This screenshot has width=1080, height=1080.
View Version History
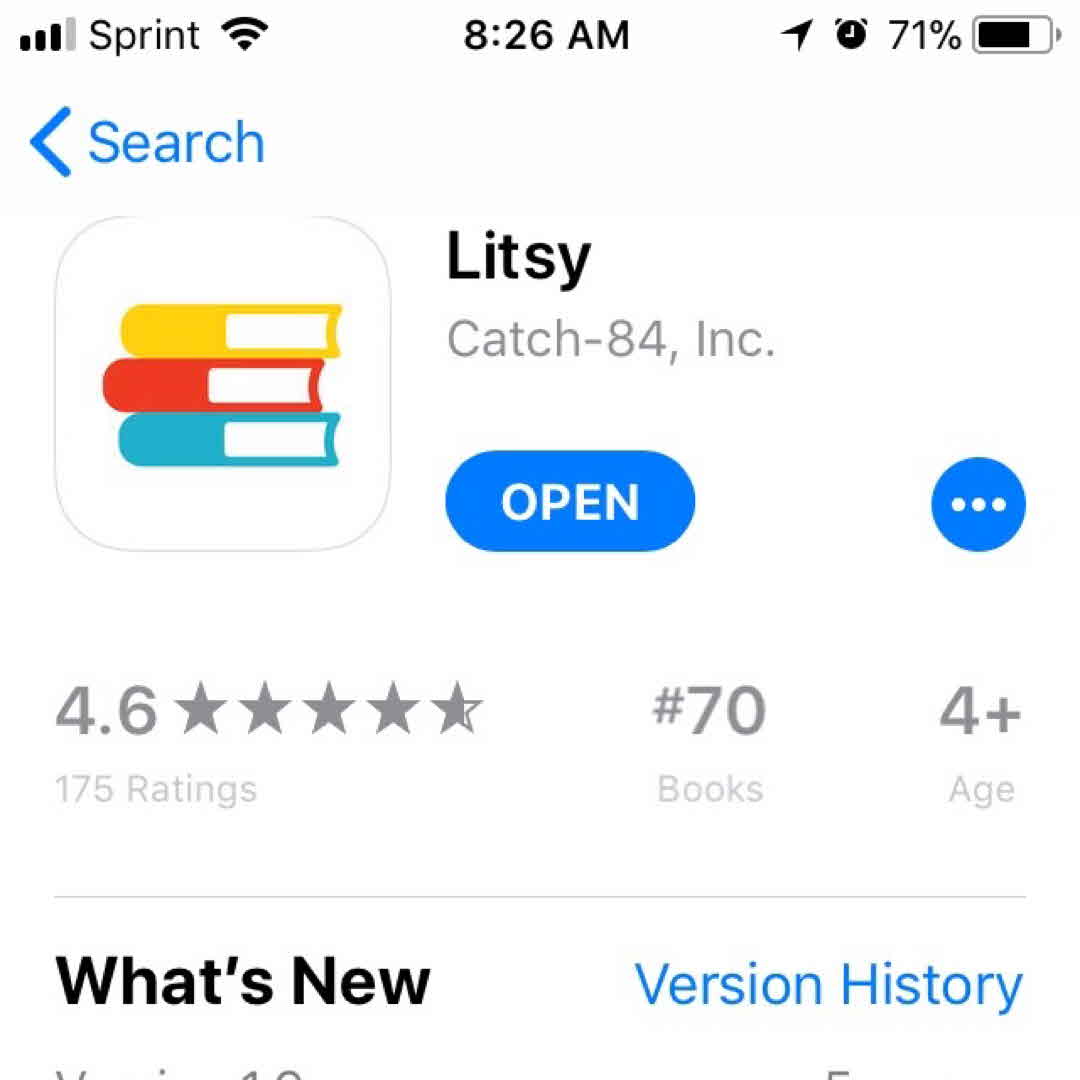(x=828, y=983)
